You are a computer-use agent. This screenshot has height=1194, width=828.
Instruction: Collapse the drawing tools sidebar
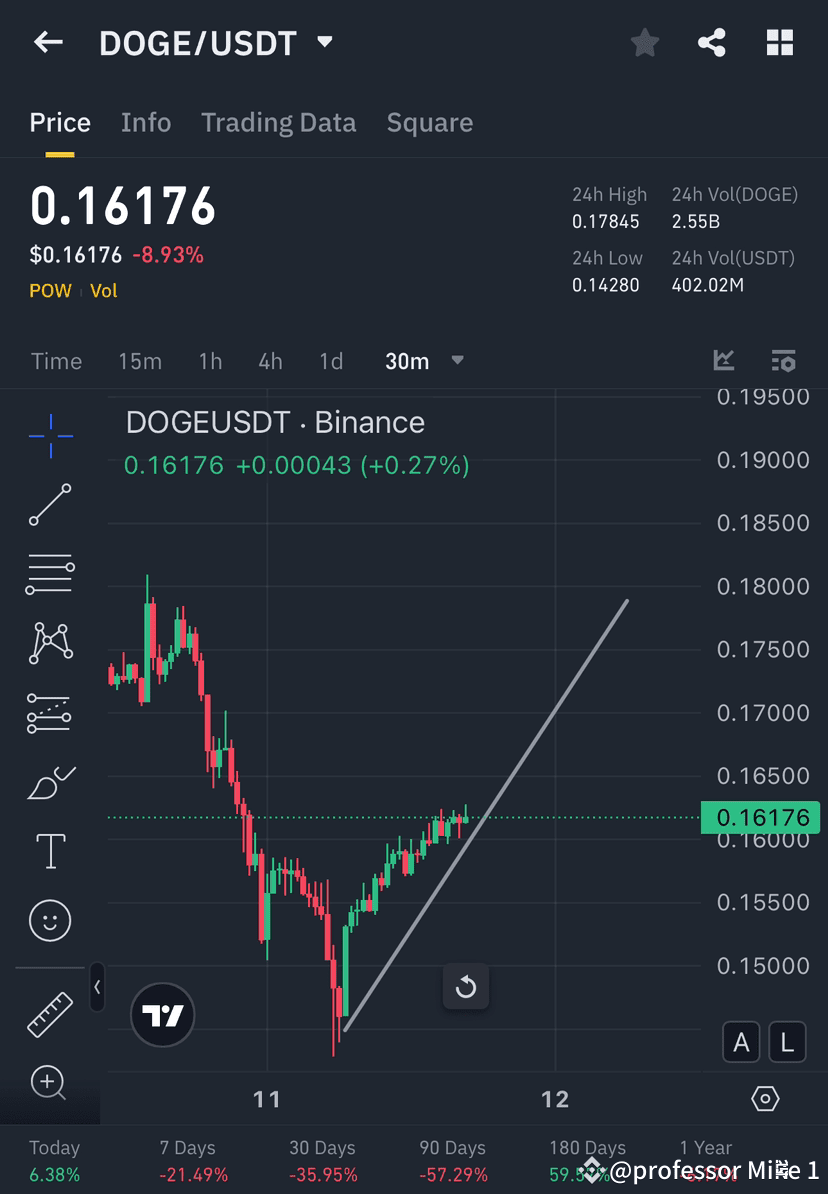97,987
